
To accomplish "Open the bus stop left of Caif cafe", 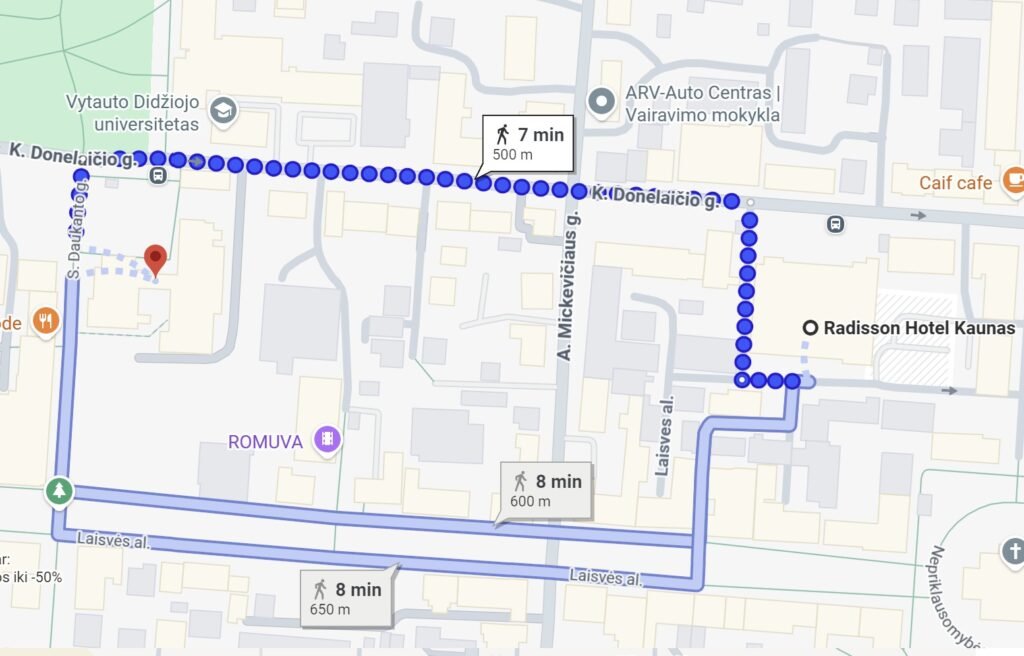I will 835,224.
